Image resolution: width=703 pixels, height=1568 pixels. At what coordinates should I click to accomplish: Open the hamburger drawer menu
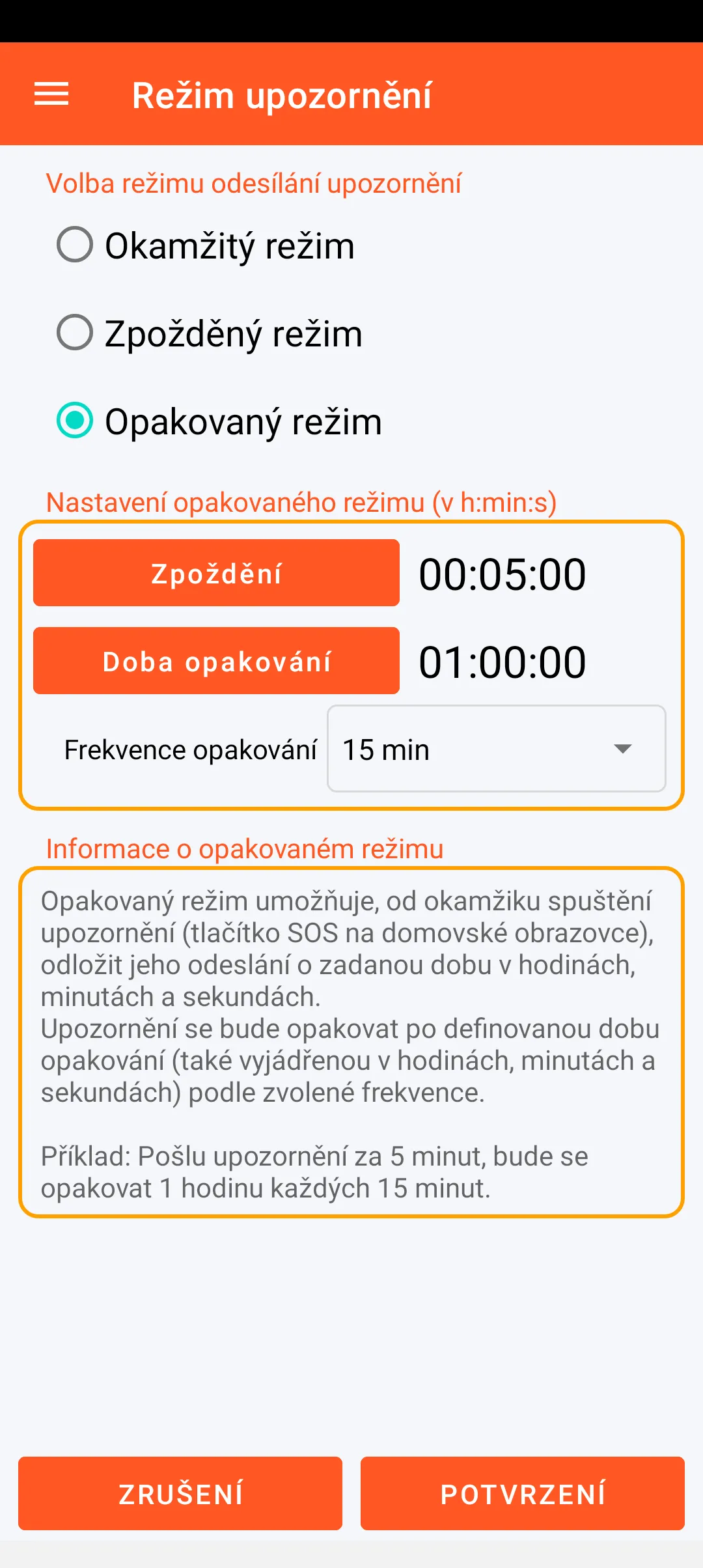[51, 94]
